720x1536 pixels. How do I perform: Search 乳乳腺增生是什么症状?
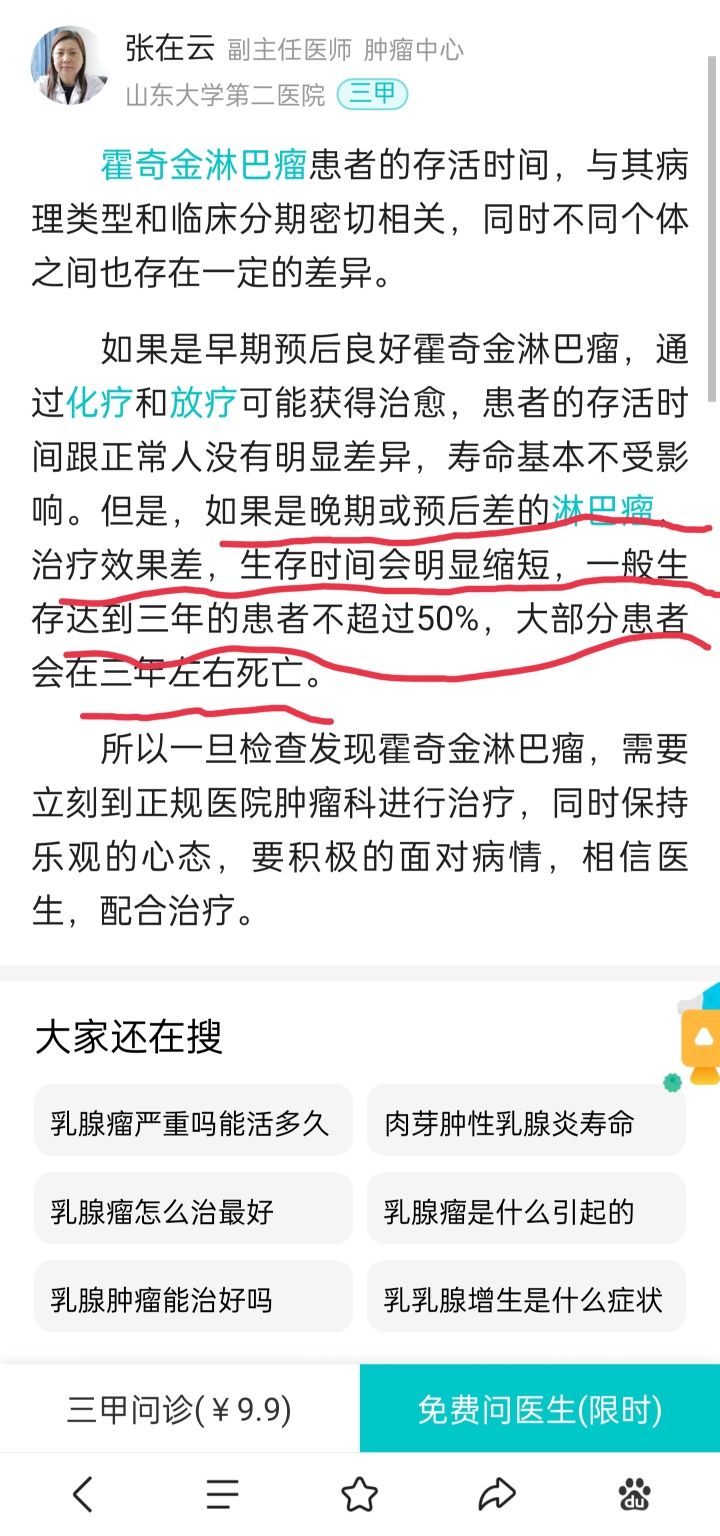[x=526, y=1300]
